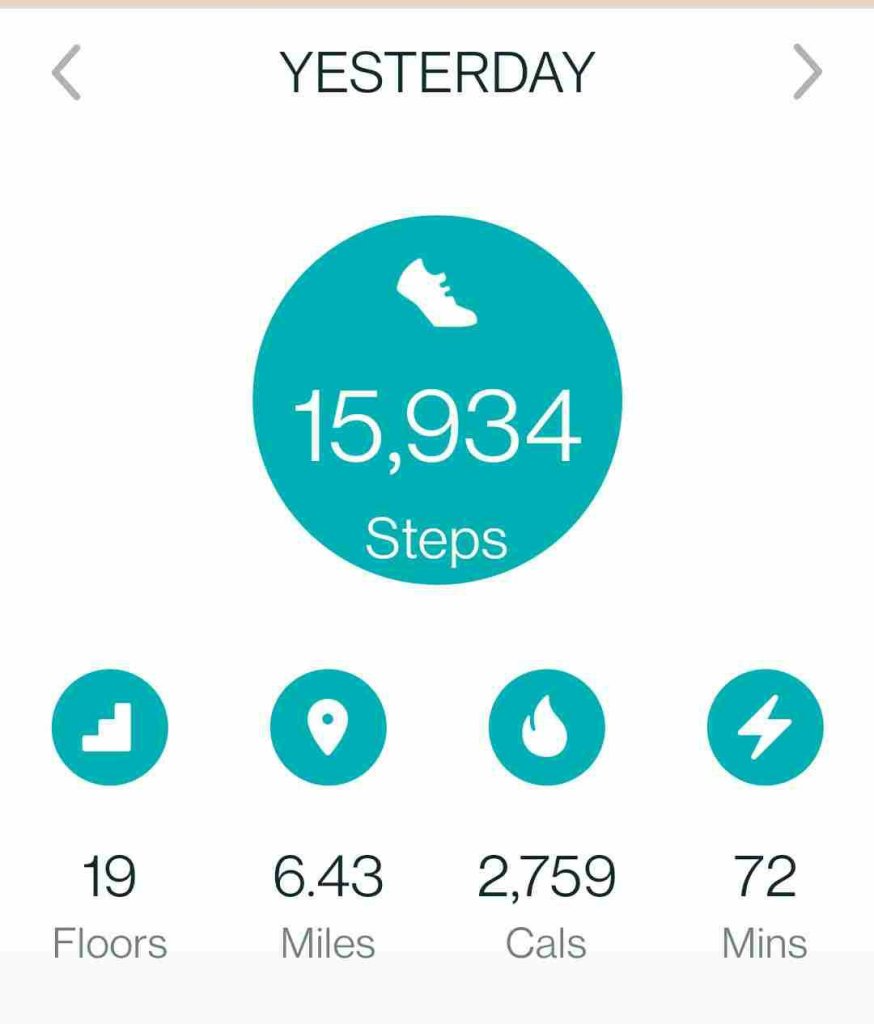This screenshot has height=1024, width=874.
Task: Open the active Mins lightning icon
Action: (x=764, y=727)
